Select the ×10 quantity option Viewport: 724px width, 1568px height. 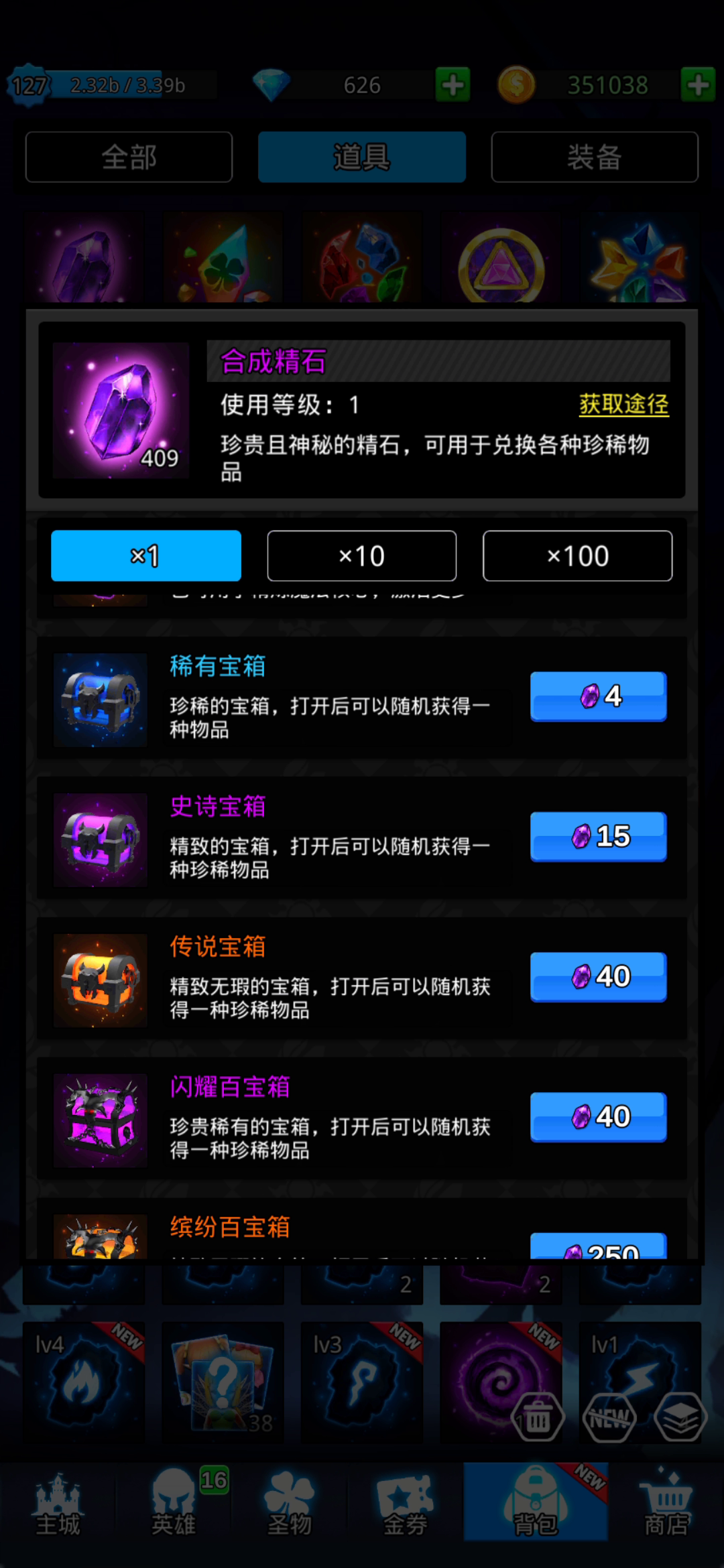[x=362, y=556]
